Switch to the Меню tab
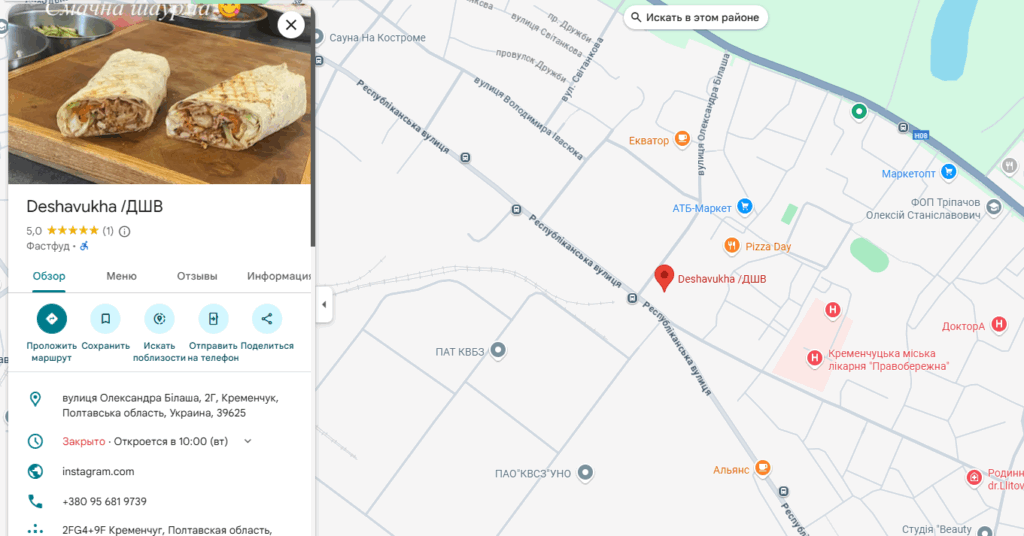Image resolution: width=1024 pixels, height=536 pixels. pos(121,276)
